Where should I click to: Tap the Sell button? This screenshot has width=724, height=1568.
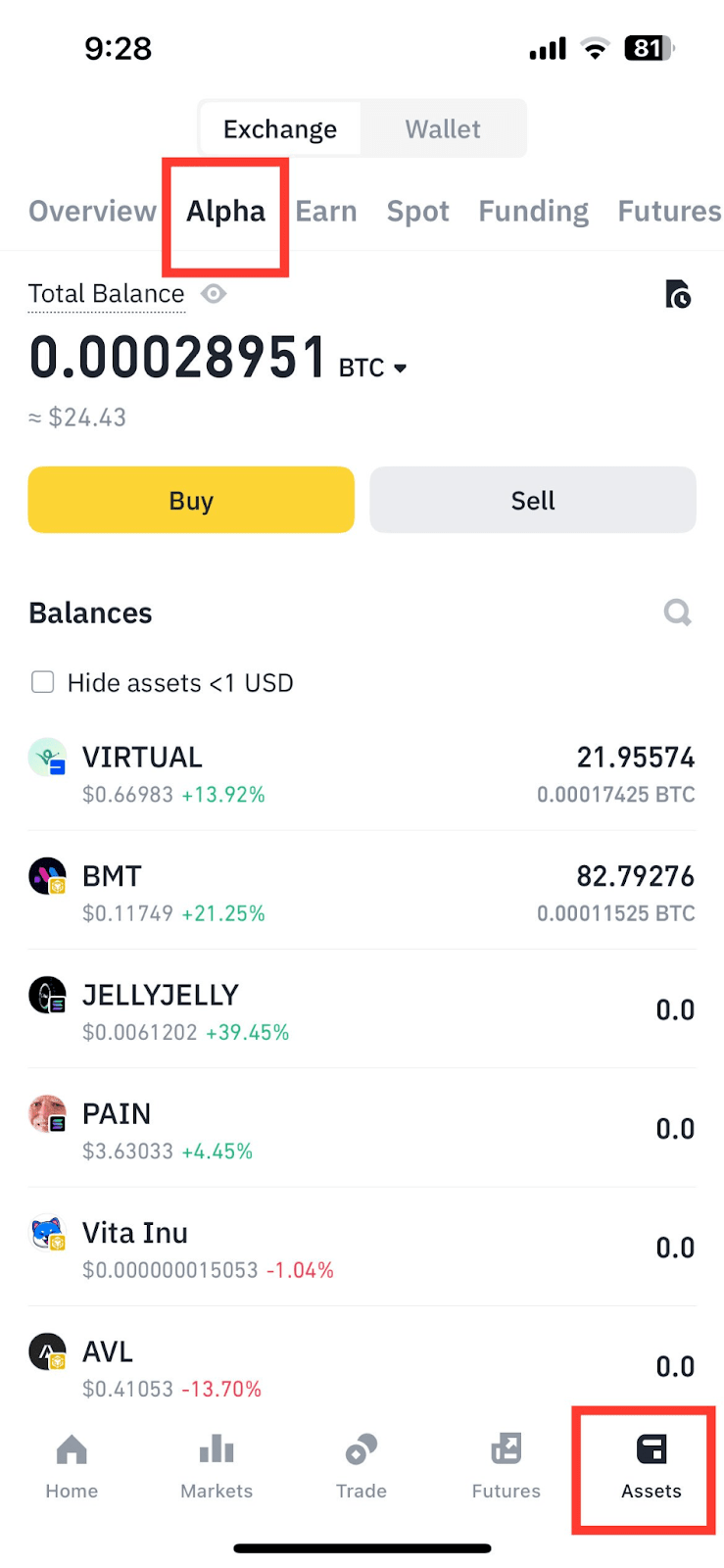point(533,501)
